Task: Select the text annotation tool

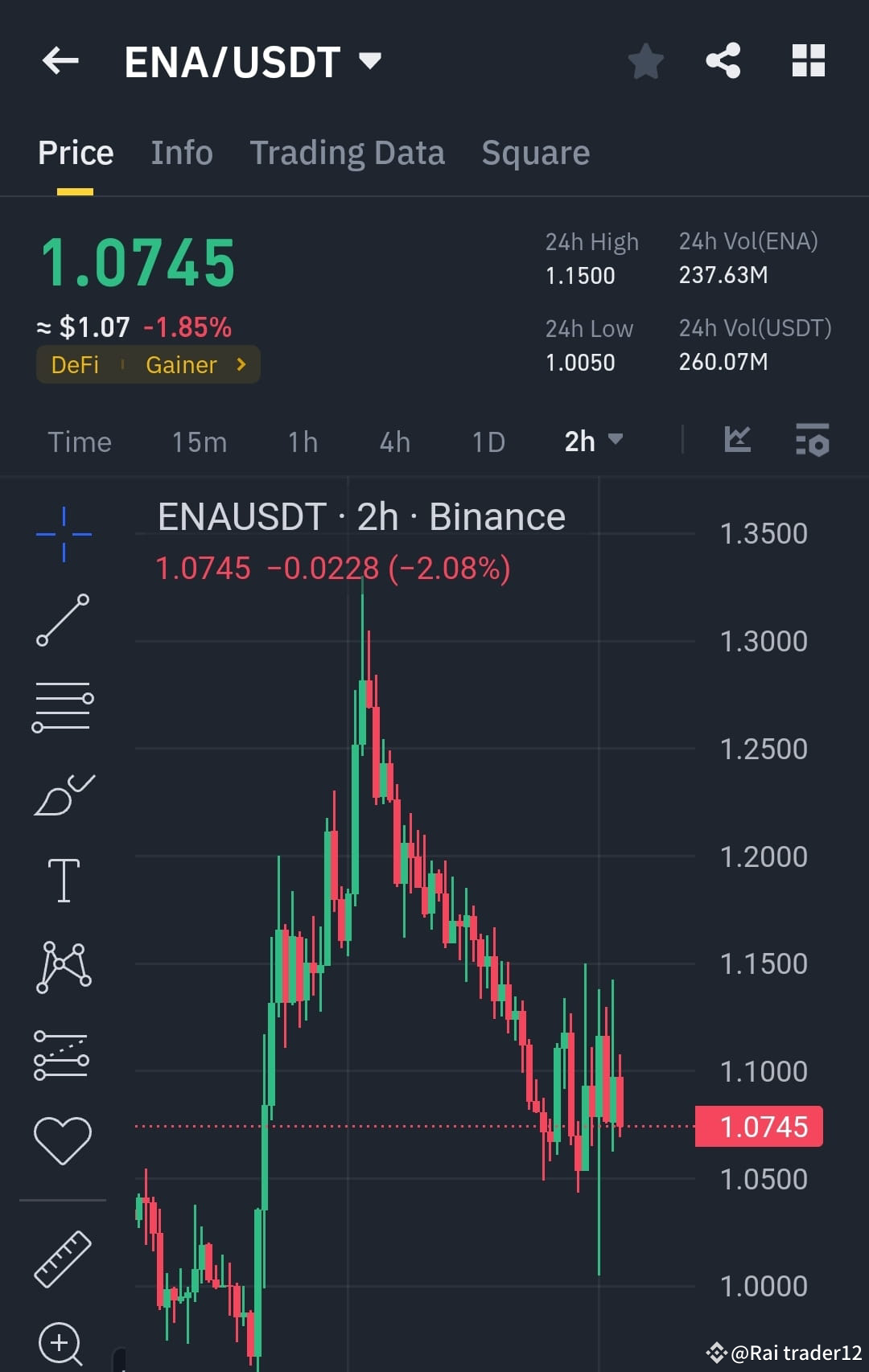Action: click(63, 879)
